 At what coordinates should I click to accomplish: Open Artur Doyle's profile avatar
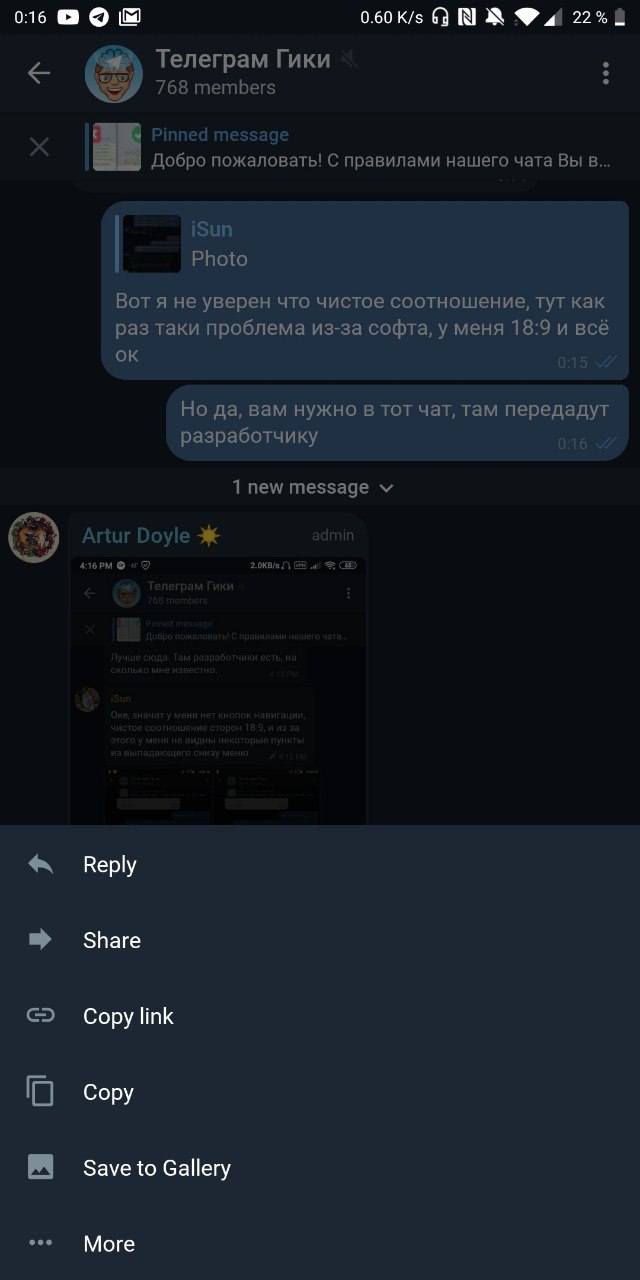click(x=34, y=537)
